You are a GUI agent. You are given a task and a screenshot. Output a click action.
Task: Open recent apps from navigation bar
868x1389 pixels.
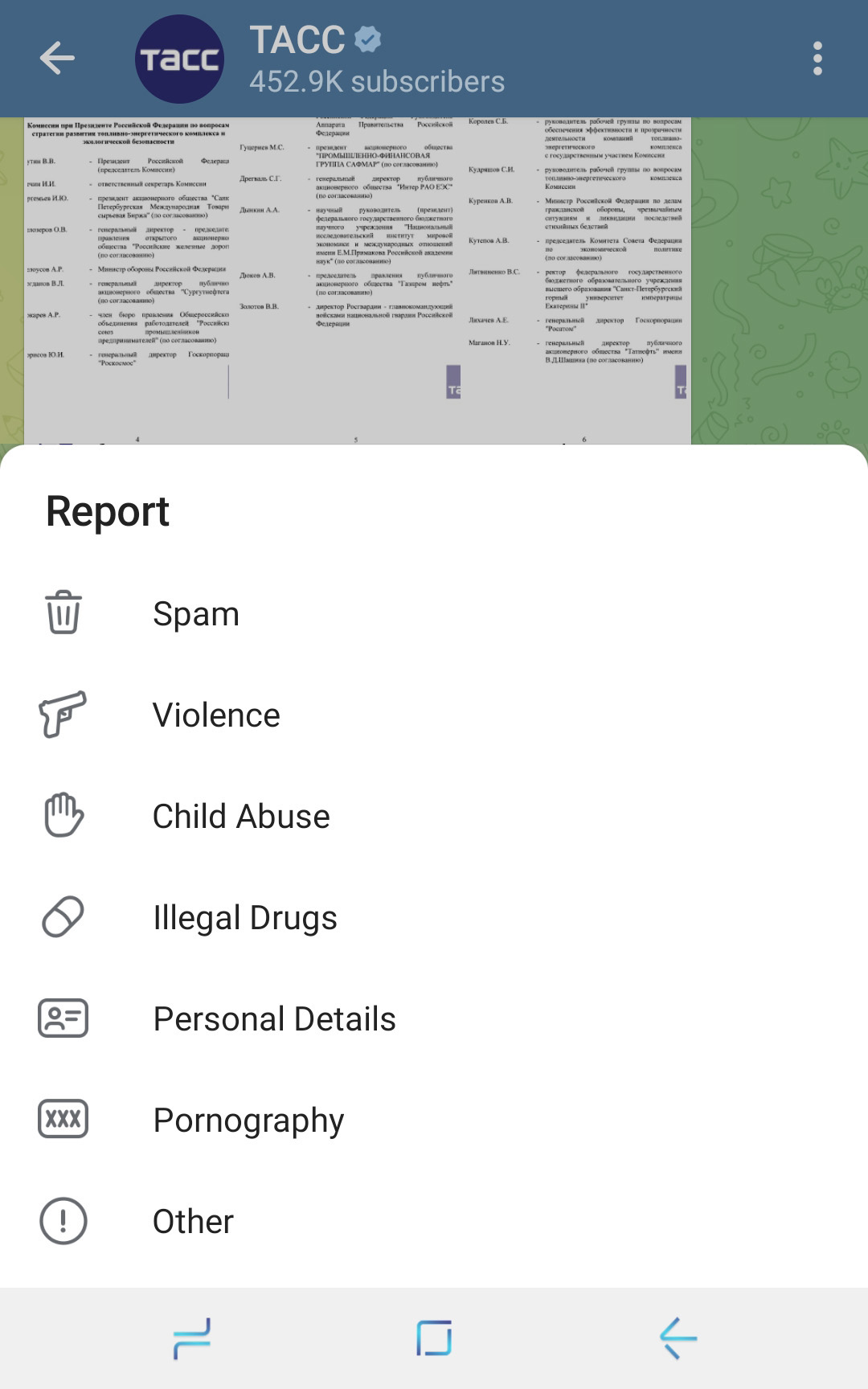[192, 1338]
